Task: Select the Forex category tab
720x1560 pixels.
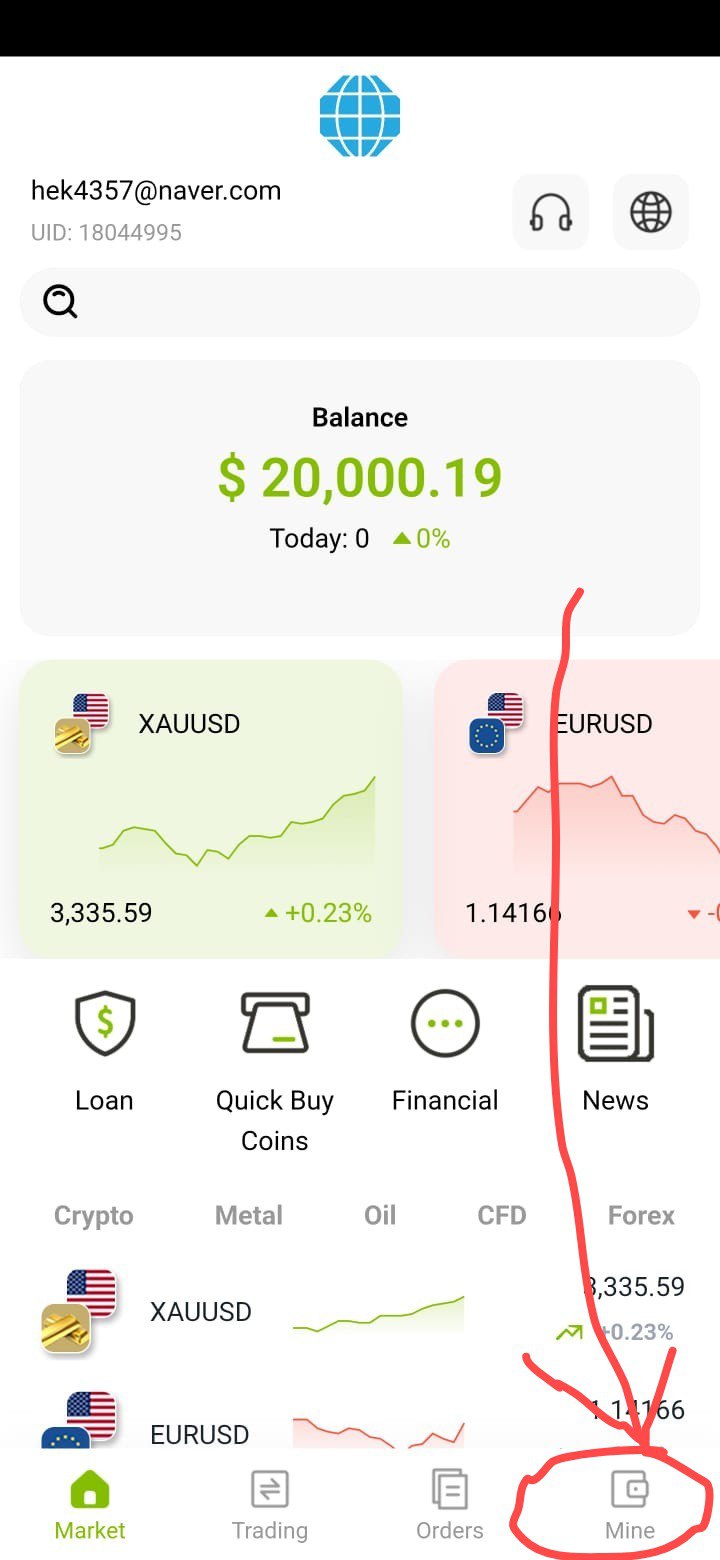Action: [641, 1215]
